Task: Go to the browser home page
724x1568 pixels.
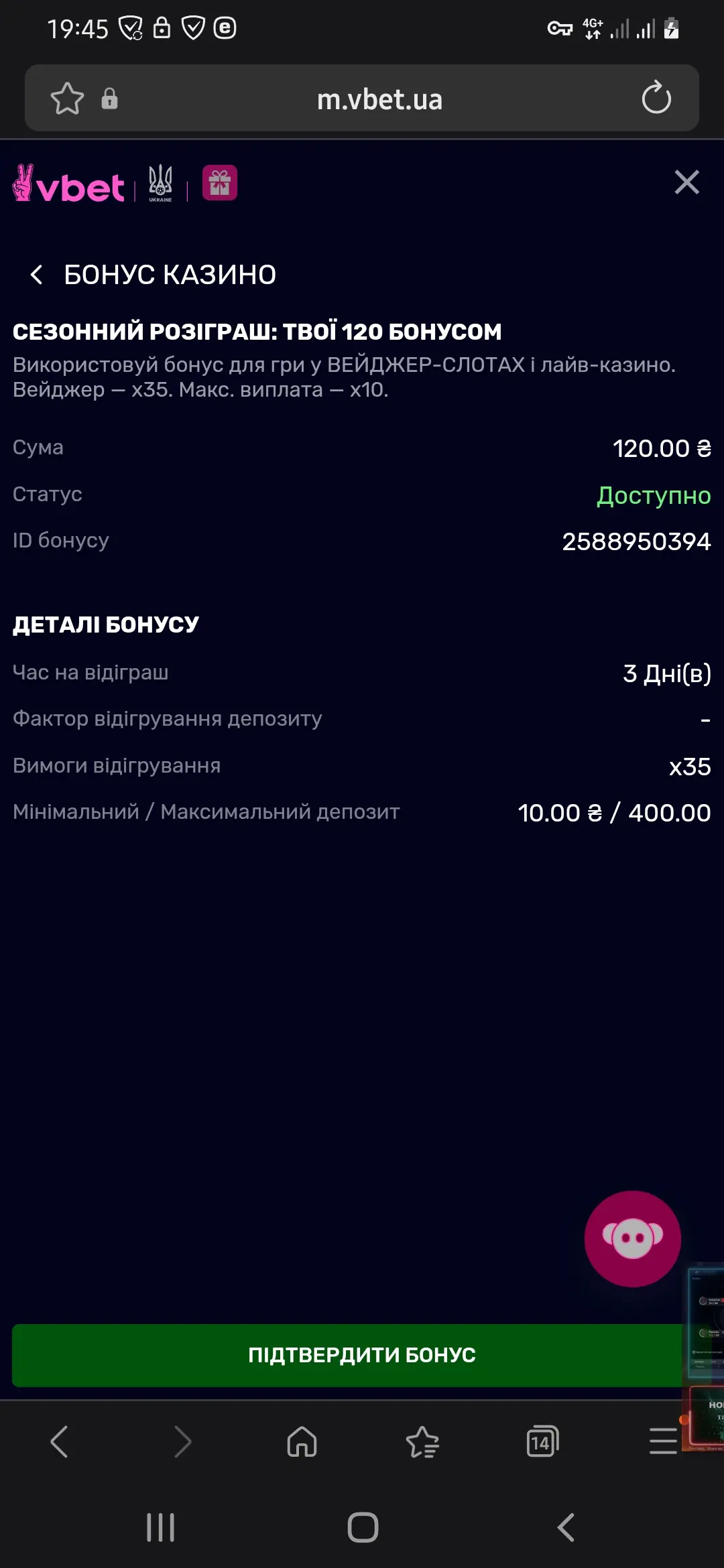Action: tap(302, 1441)
